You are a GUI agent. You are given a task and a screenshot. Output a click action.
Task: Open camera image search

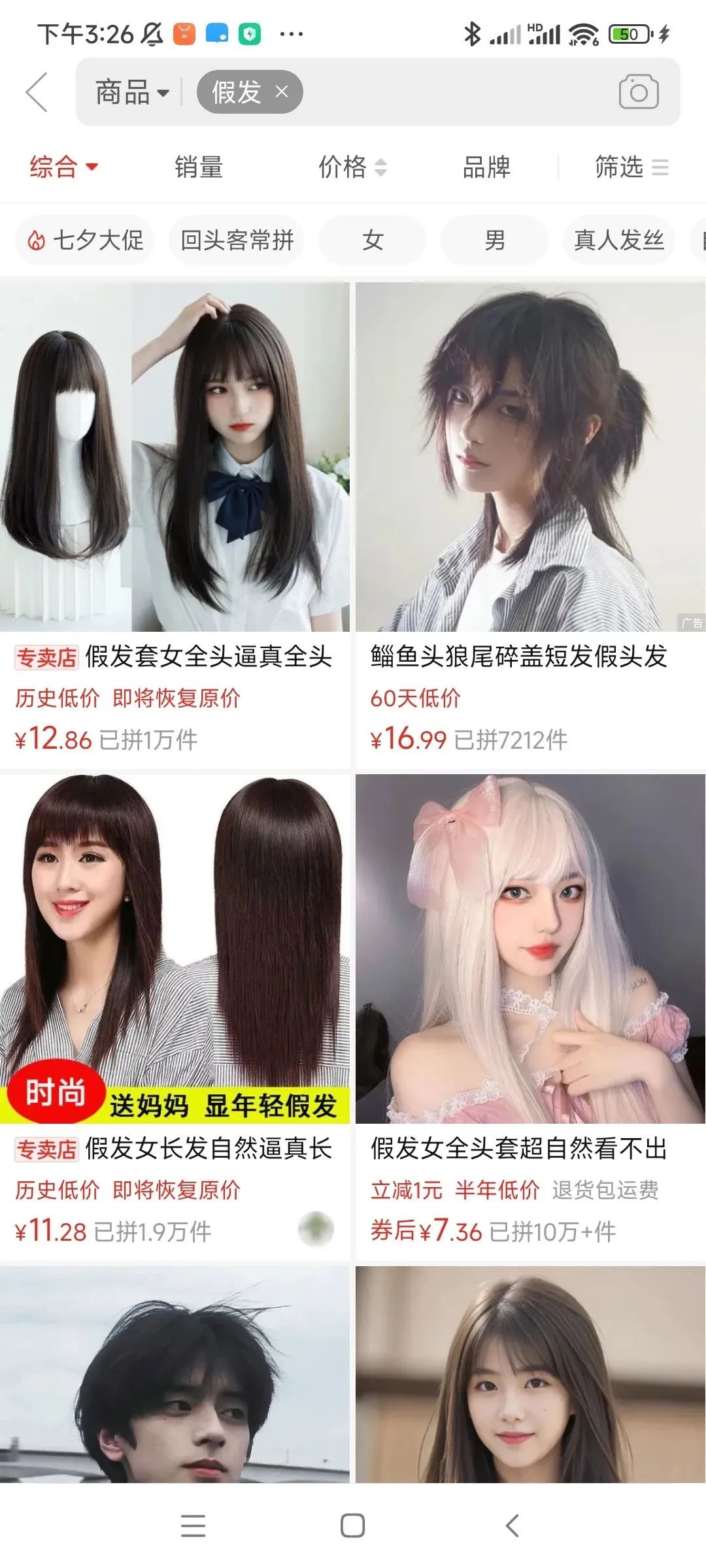(638, 92)
